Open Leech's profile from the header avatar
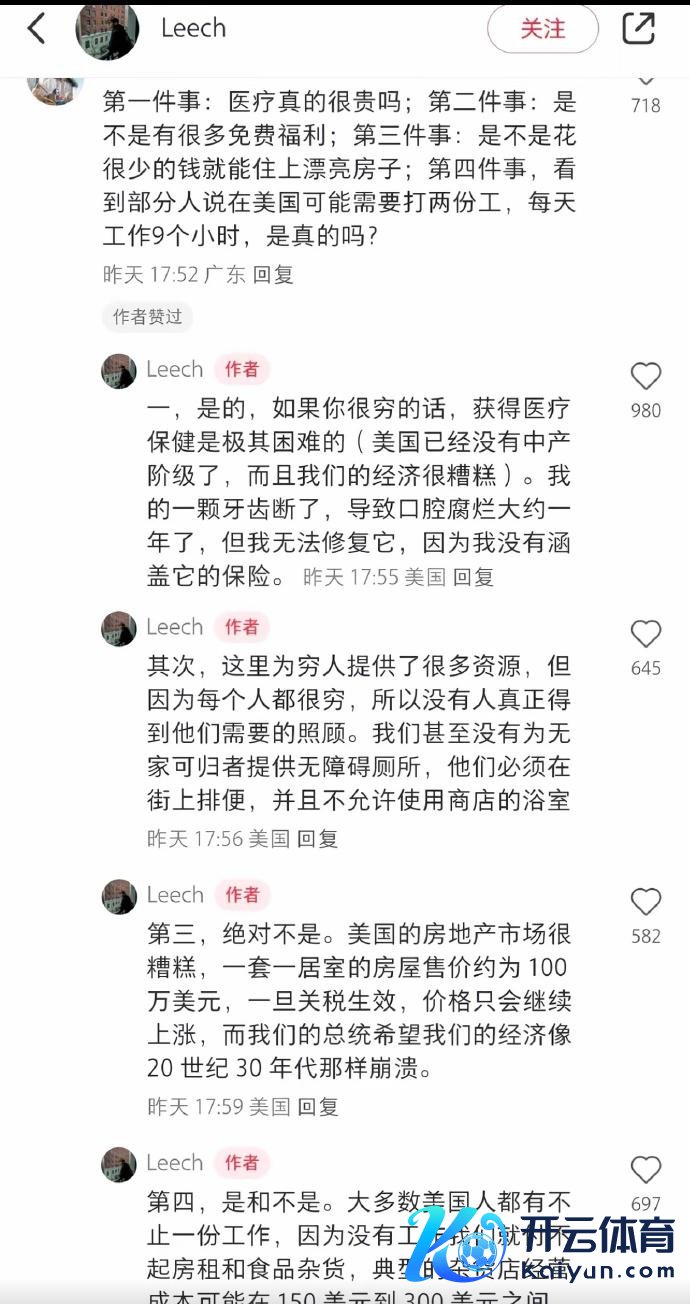The image size is (690, 1304). (107, 30)
